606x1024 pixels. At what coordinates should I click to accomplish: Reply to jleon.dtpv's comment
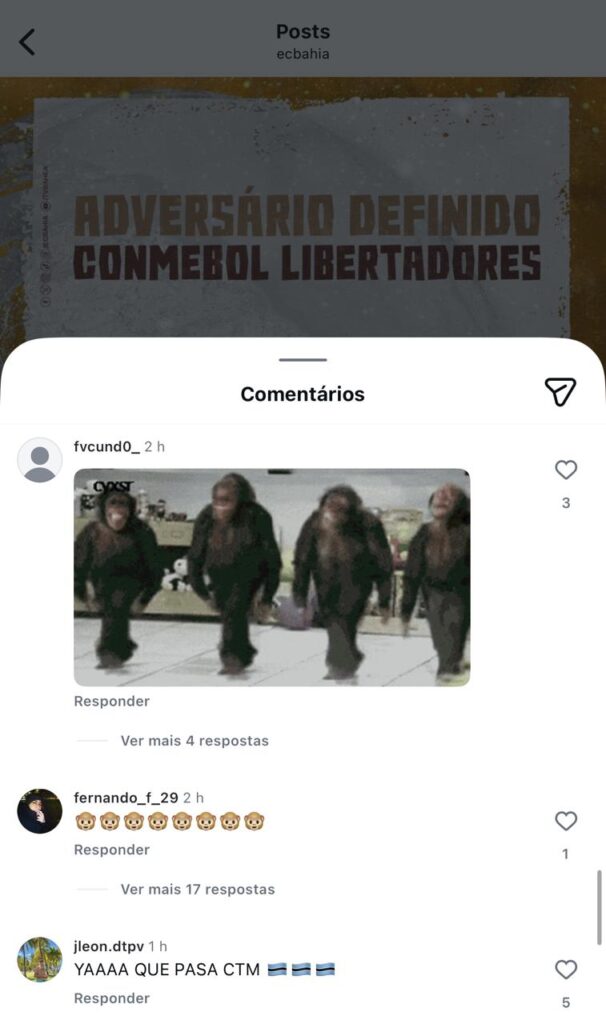coord(112,998)
